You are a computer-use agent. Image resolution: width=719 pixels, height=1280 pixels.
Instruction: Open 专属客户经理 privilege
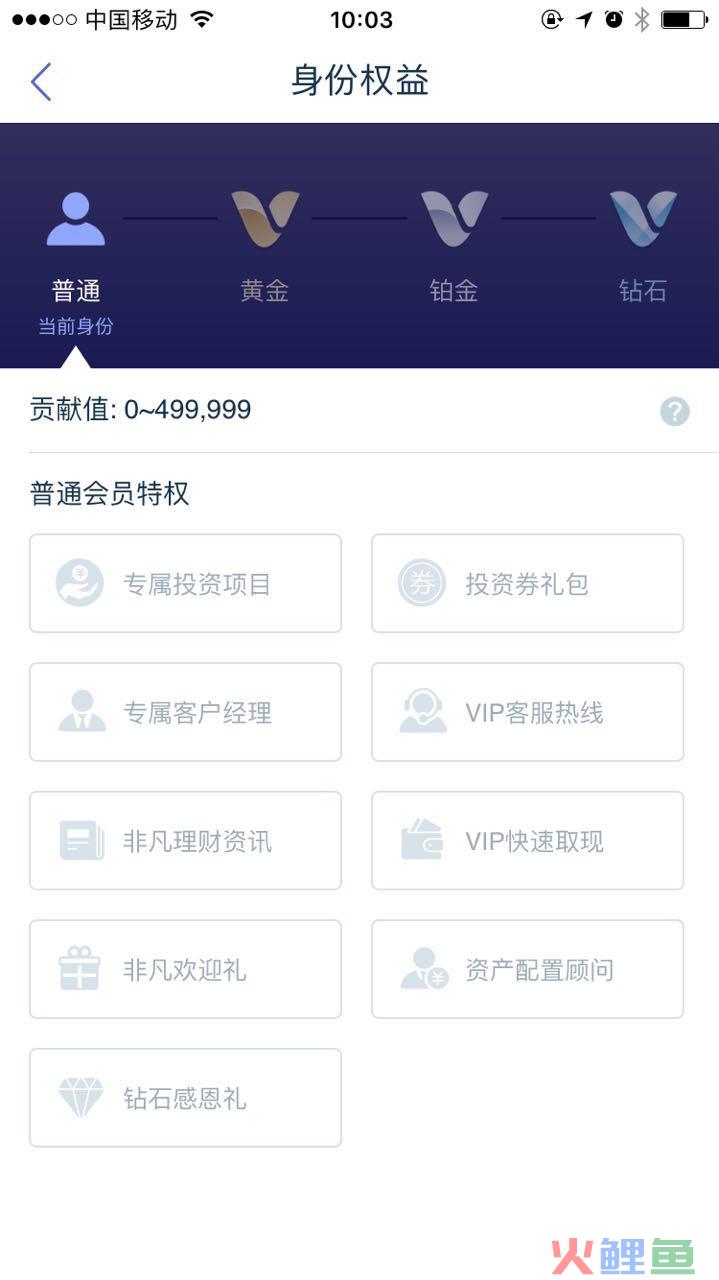(x=185, y=712)
